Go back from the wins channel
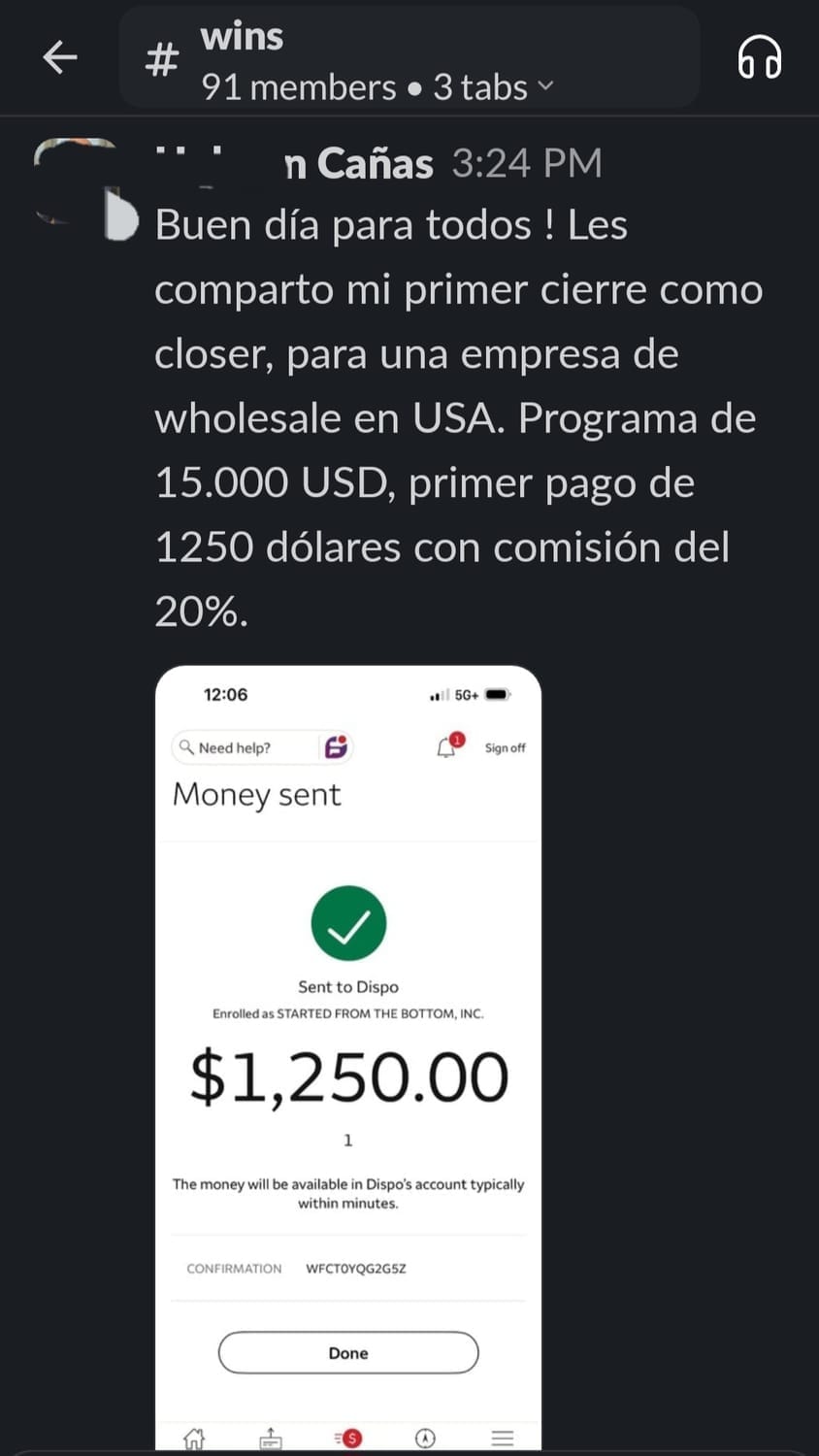Image resolution: width=819 pixels, height=1456 pixels. (60, 58)
